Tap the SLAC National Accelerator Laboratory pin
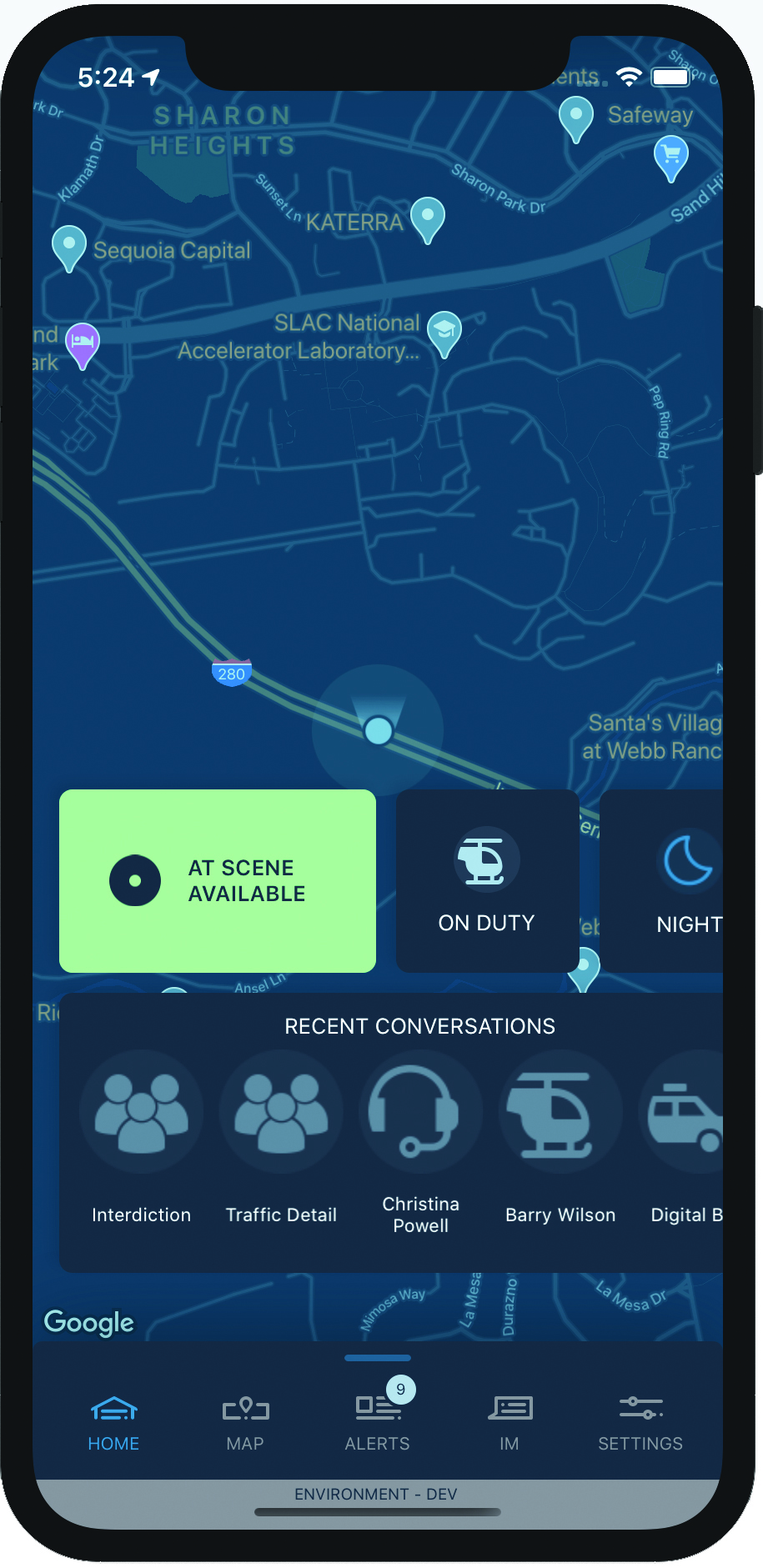The image size is (763, 1568). pos(444,330)
